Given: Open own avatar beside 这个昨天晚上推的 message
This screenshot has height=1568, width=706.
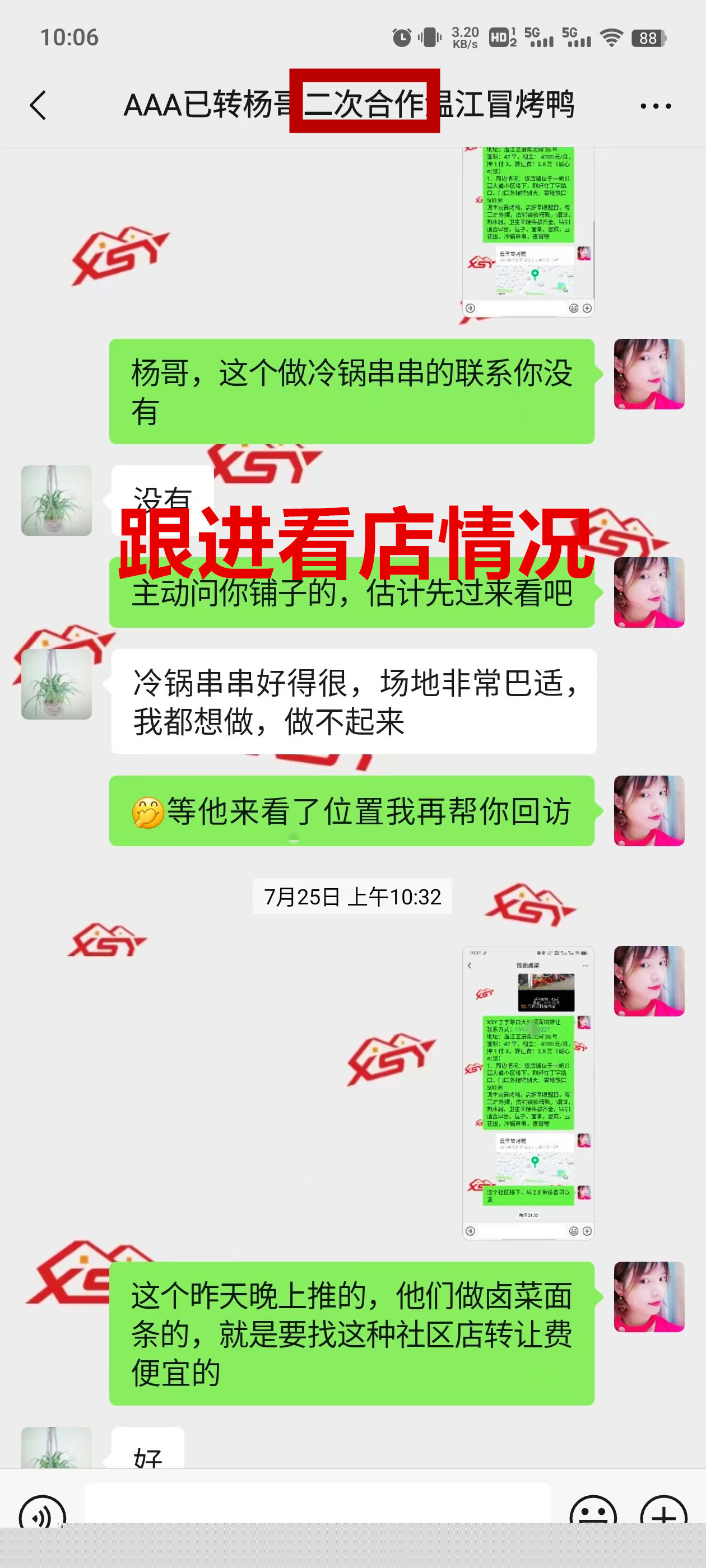Looking at the screenshot, I should (x=649, y=1297).
